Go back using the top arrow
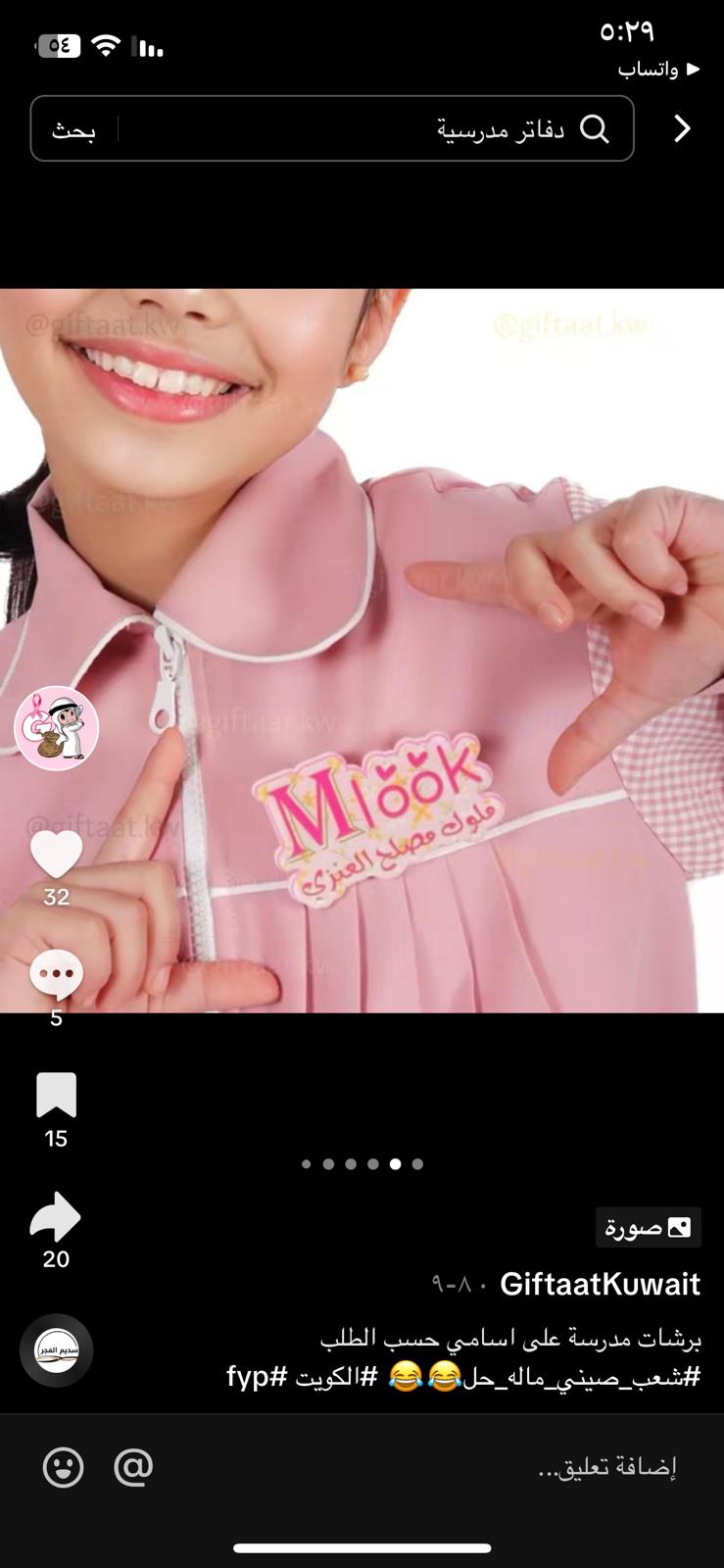 point(683,128)
